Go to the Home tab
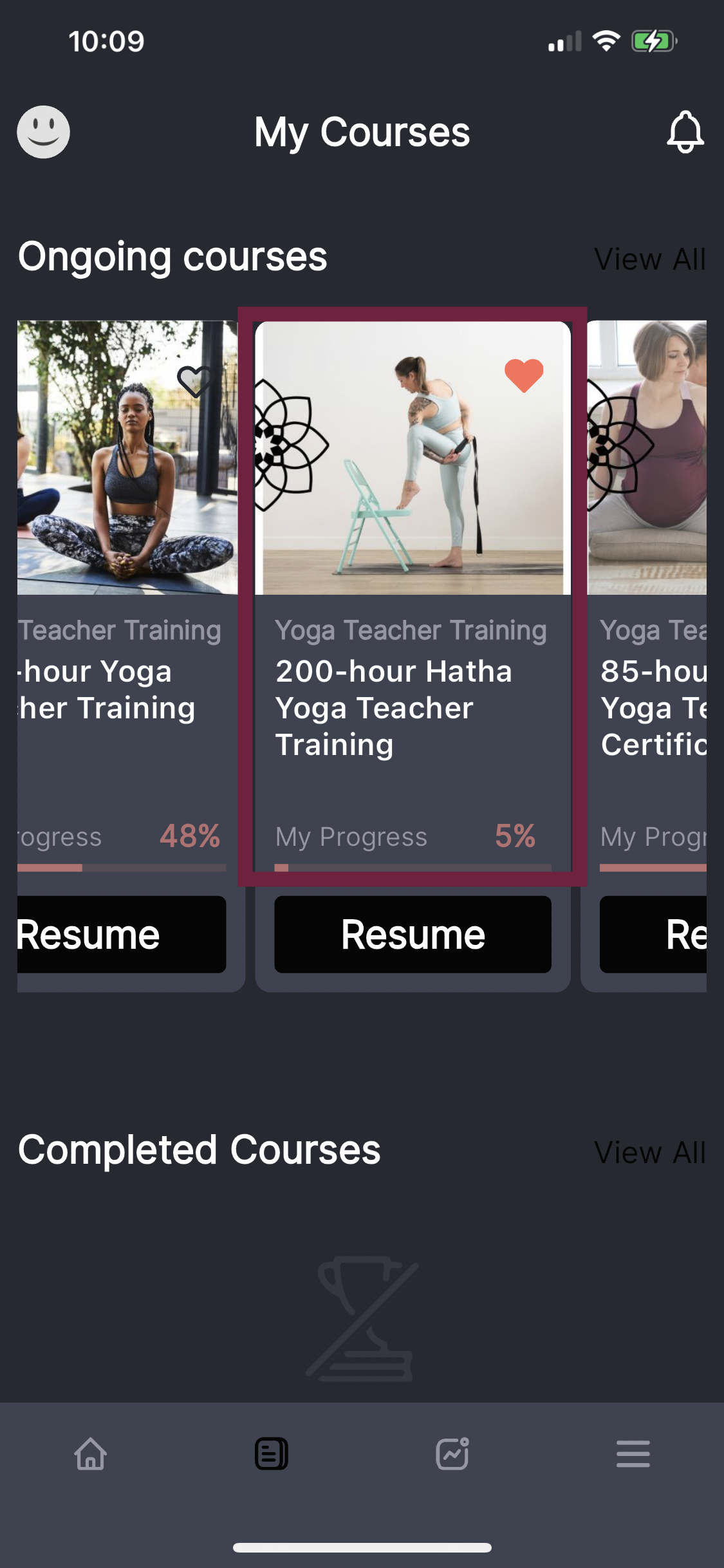The image size is (724, 1568). coord(90,1454)
